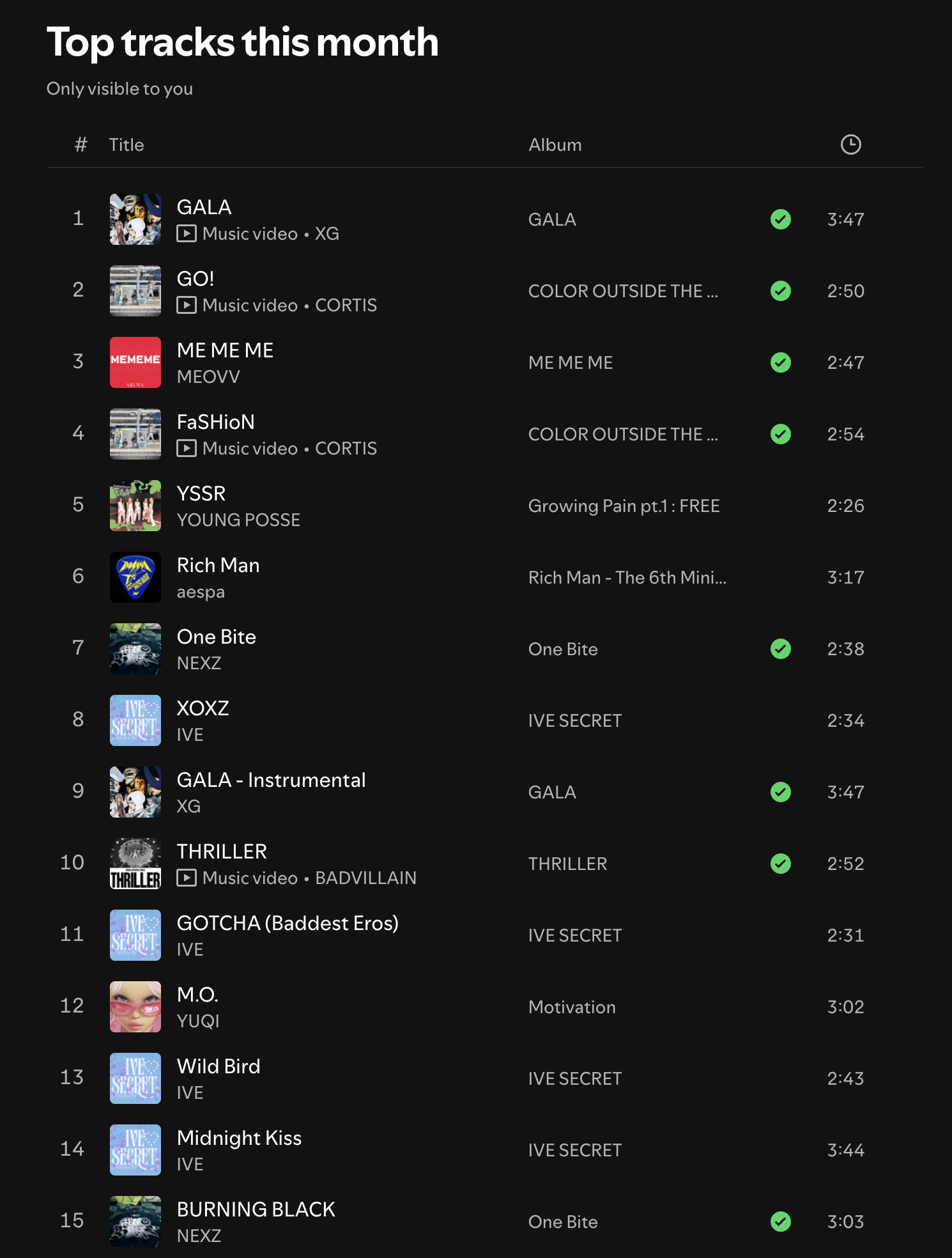
Task: Open THRILLER by BADVILLAIN
Action: (222, 851)
